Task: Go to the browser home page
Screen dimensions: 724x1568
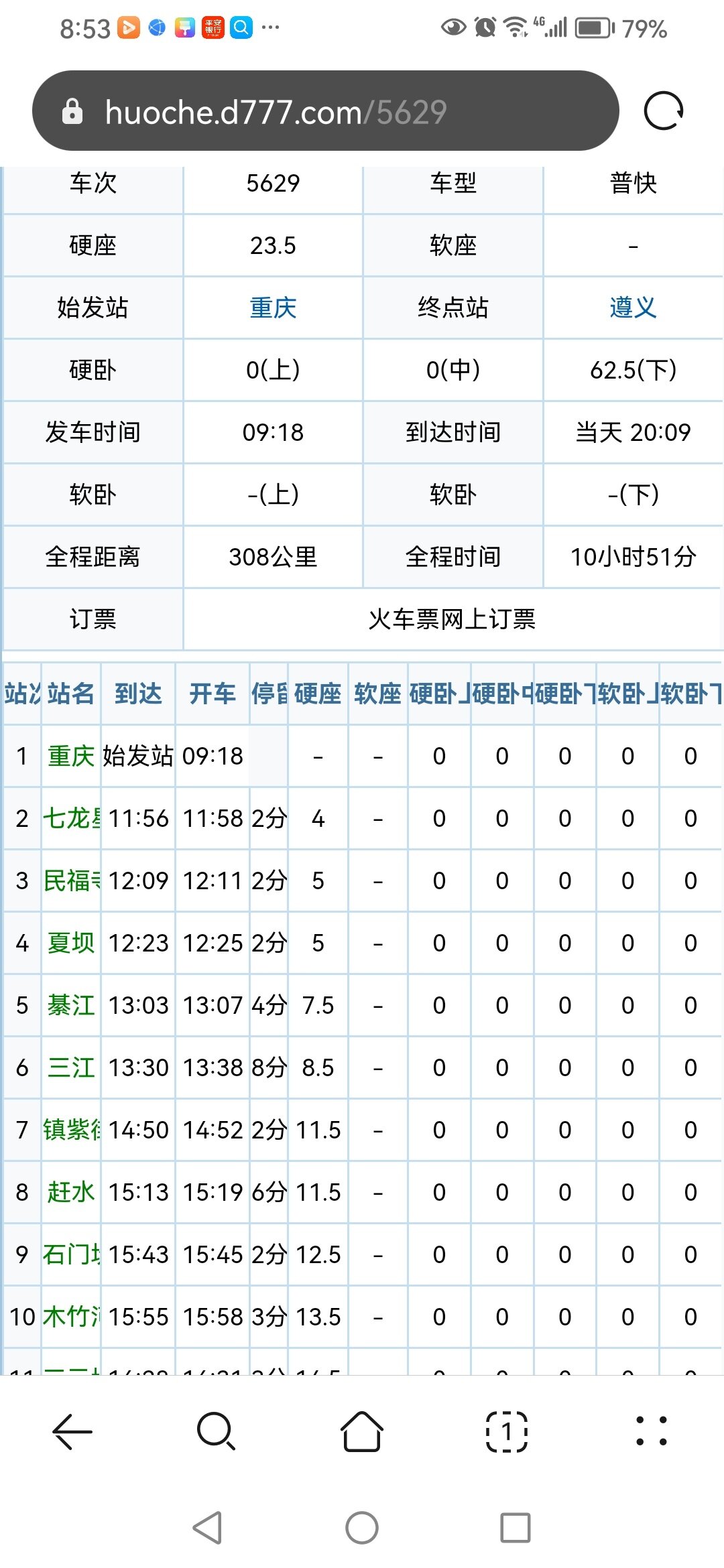Action: coord(362,1431)
